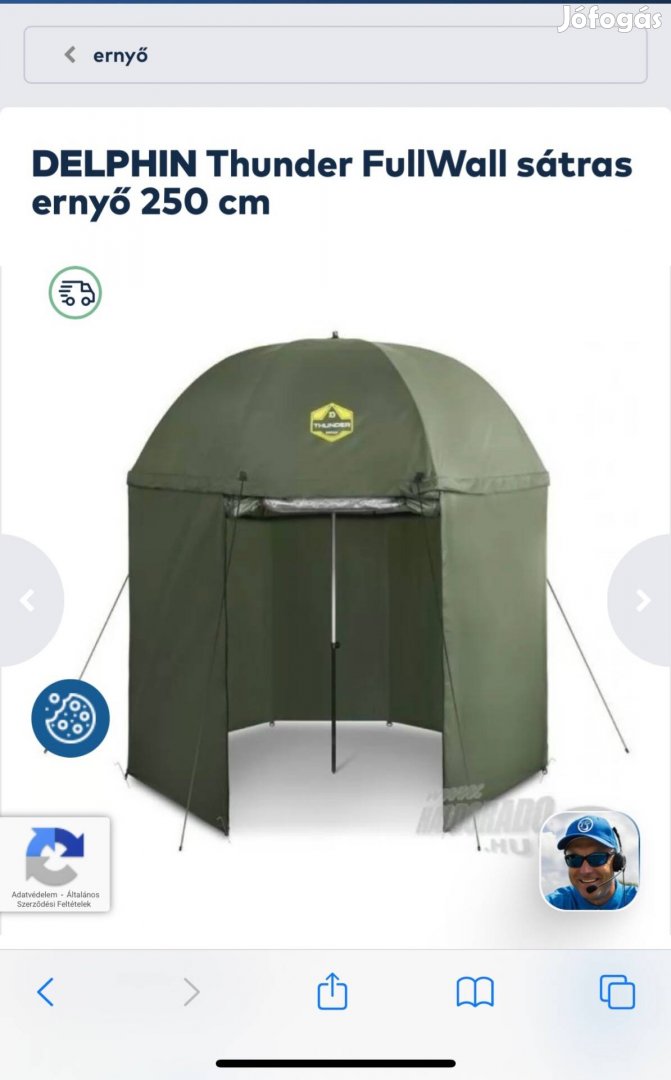Viewport: 671px width, 1080px height.
Task: Open the cookie settings icon
Action: point(70,718)
